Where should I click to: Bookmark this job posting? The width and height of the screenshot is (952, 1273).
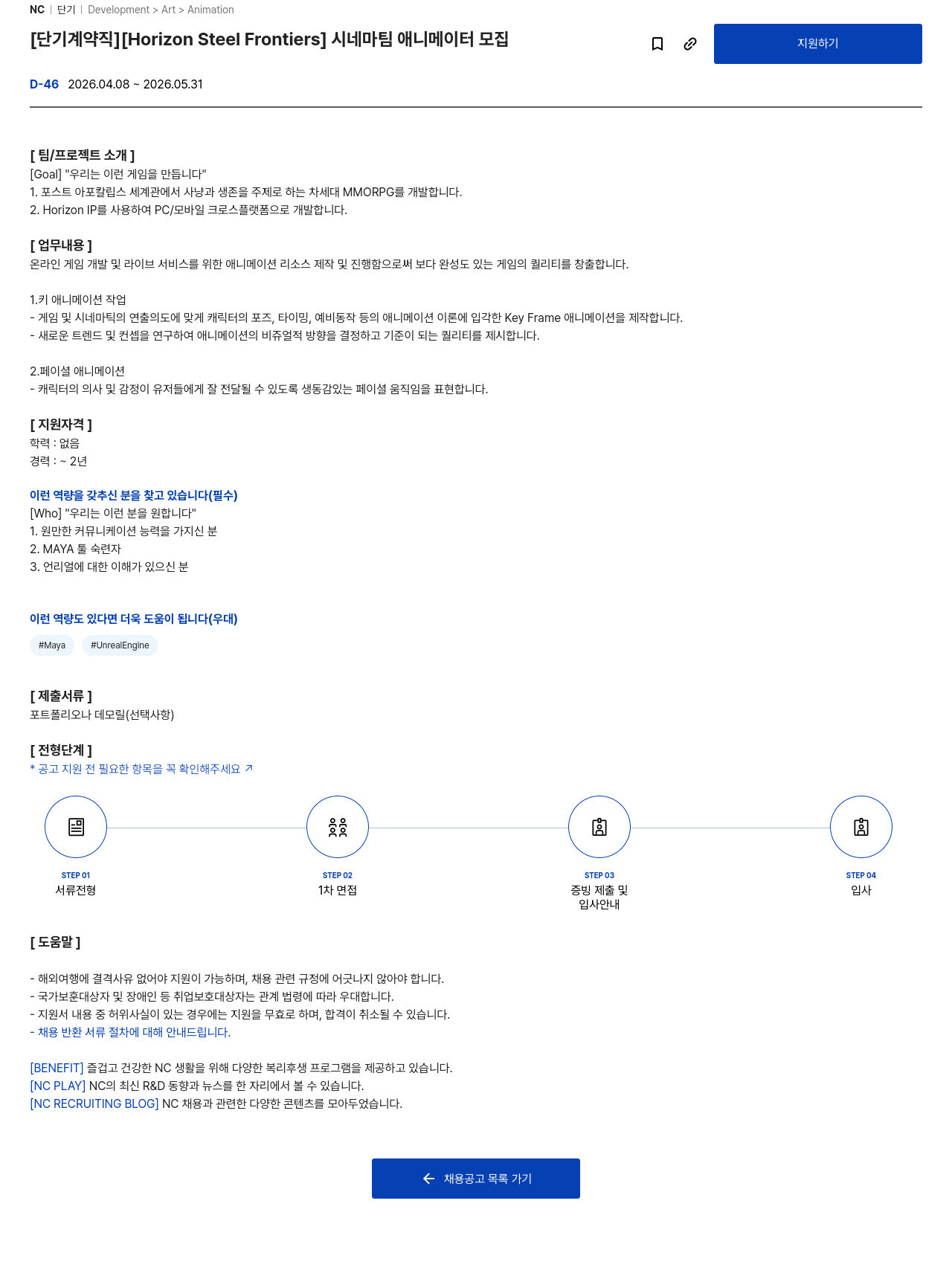[x=657, y=44]
